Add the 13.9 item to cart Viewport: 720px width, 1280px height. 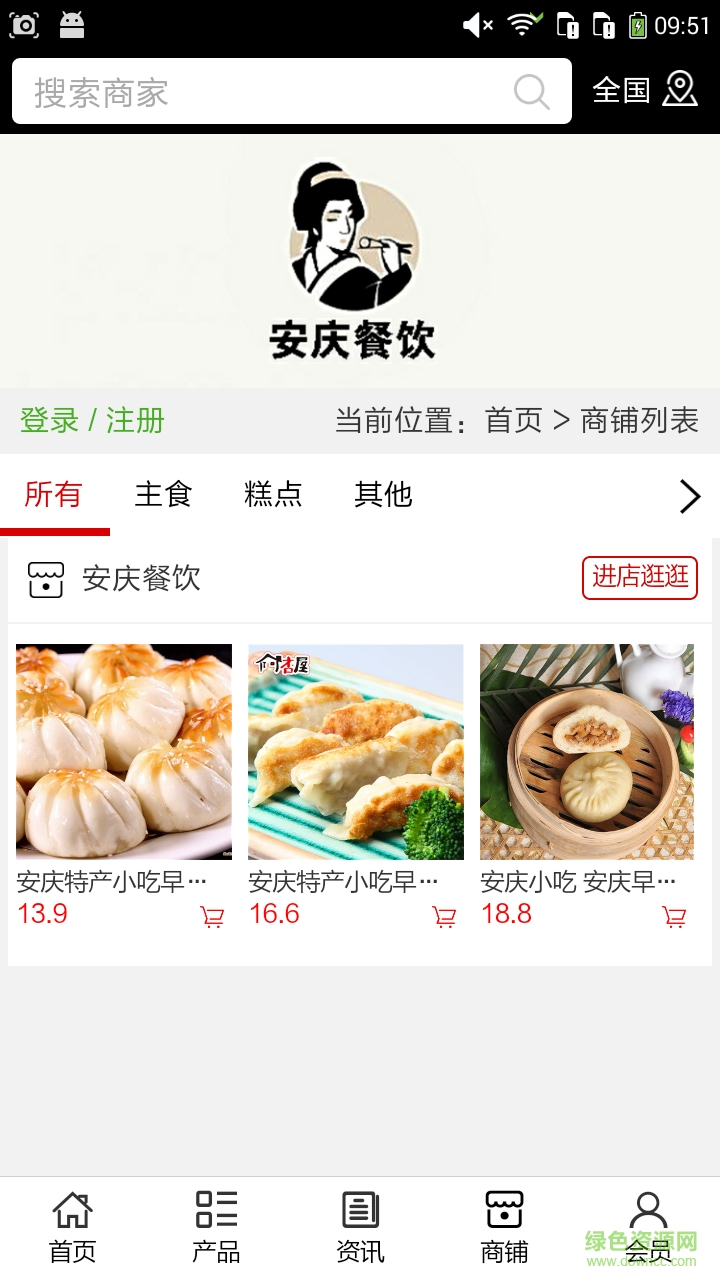click(211, 916)
